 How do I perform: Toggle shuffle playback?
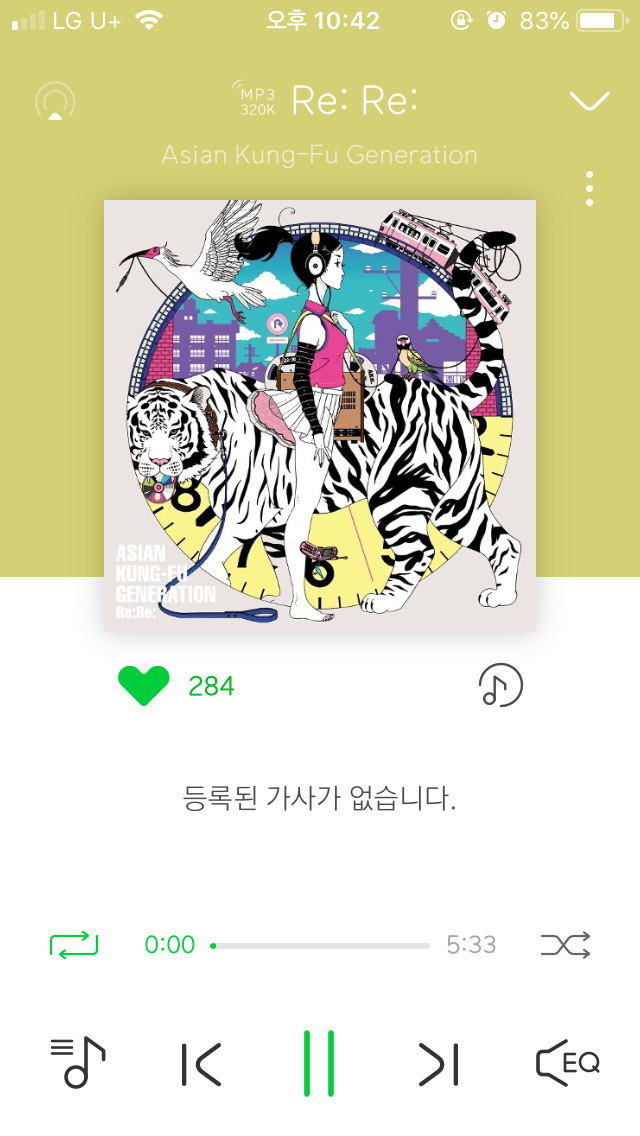[x=565, y=945]
